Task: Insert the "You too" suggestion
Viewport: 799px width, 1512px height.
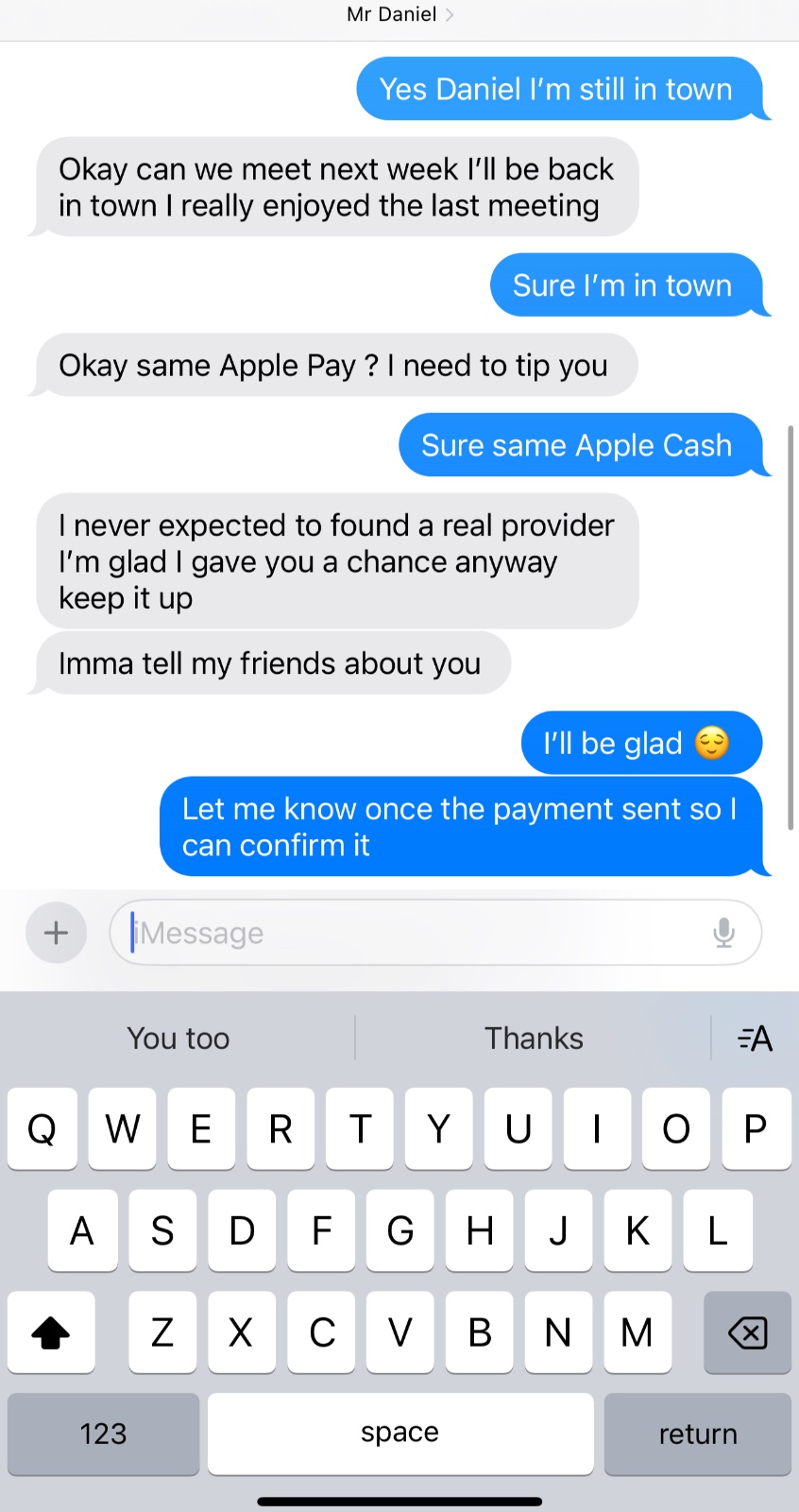Action: [x=178, y=1039]
